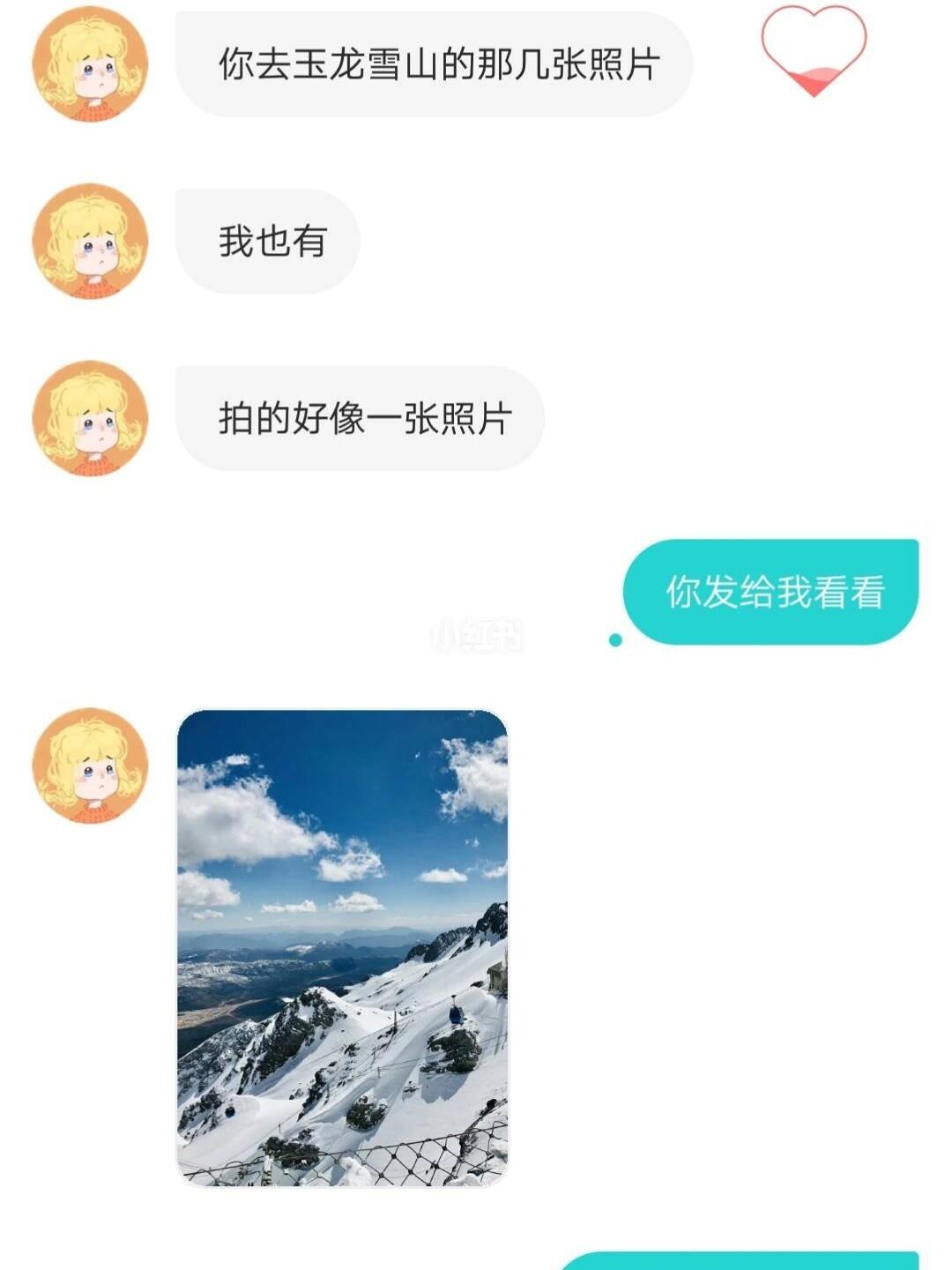Tap the heart icon at top right

(x=813, y=50)
